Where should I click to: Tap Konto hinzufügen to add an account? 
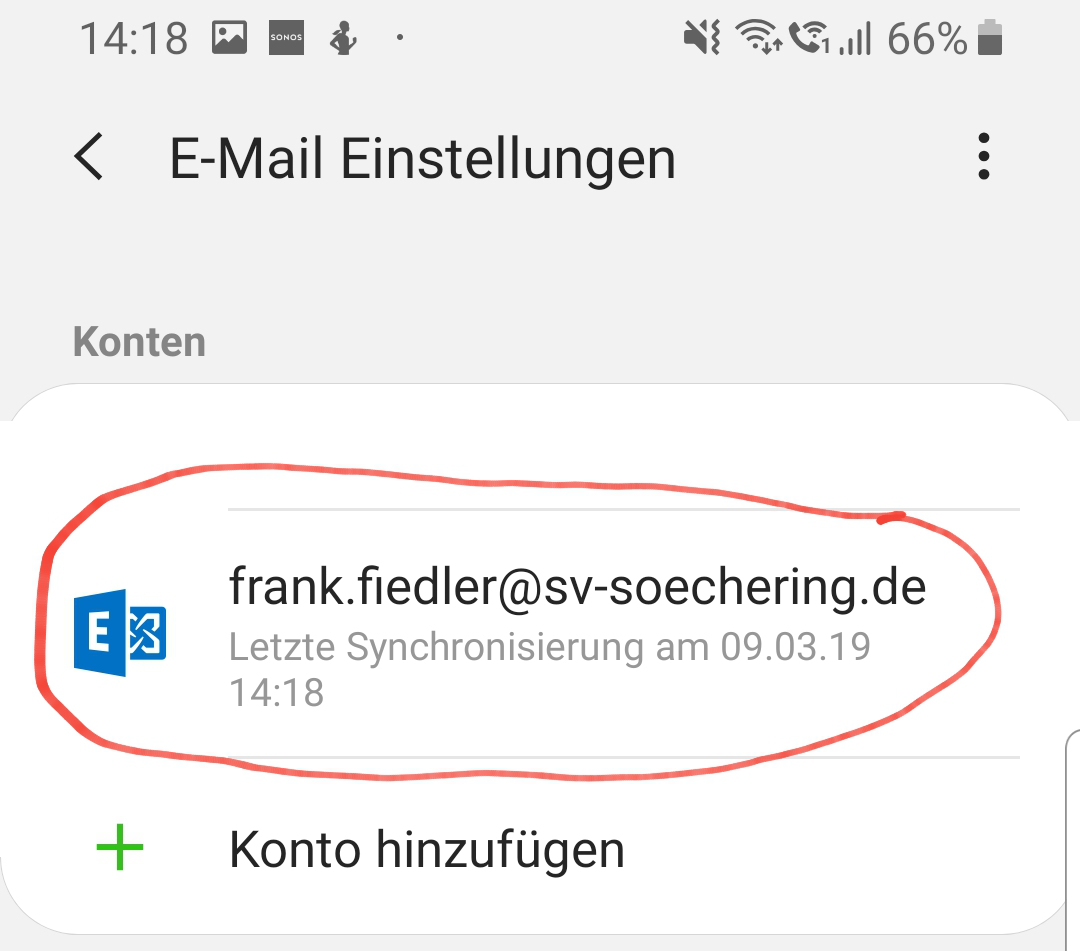[x=426, y=850]
